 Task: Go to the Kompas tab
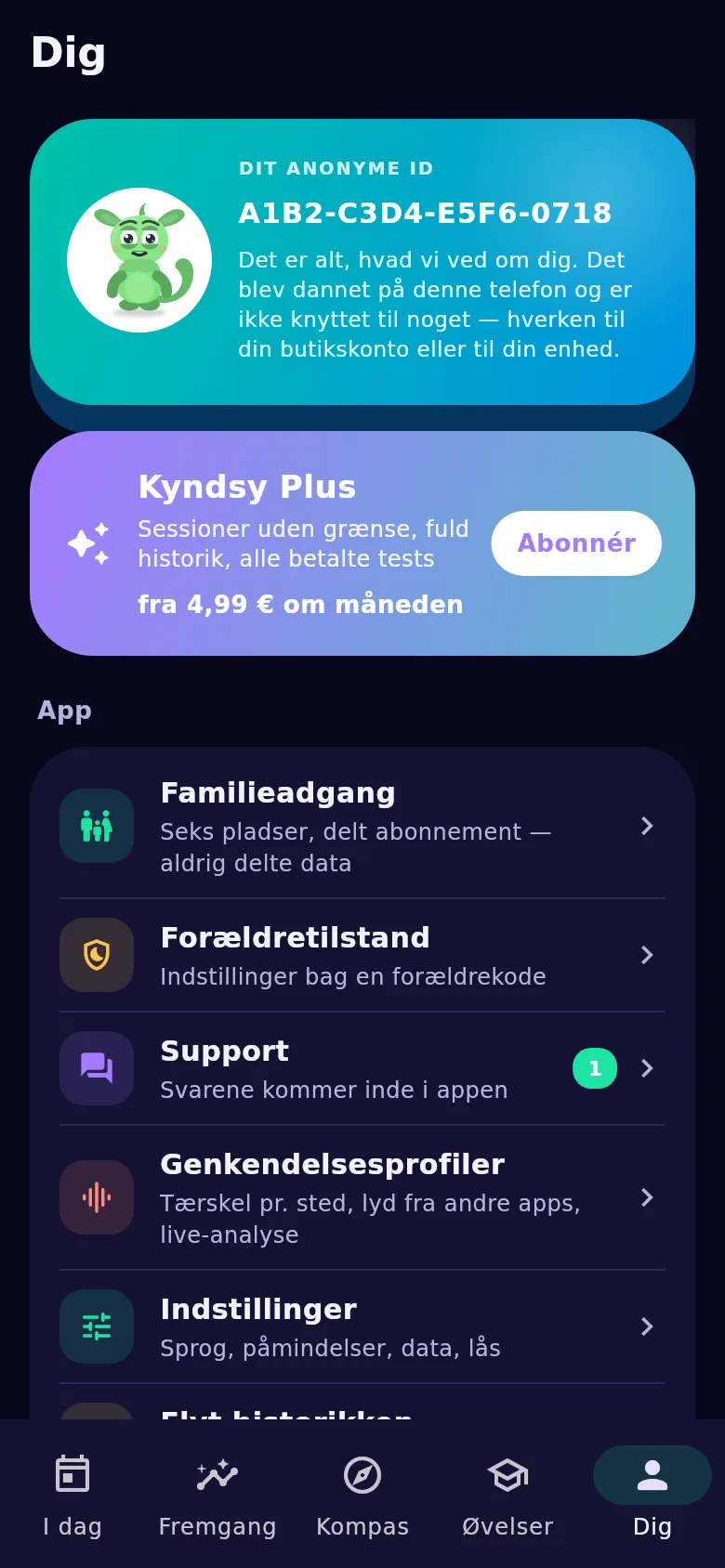(x=362, y=1494)
